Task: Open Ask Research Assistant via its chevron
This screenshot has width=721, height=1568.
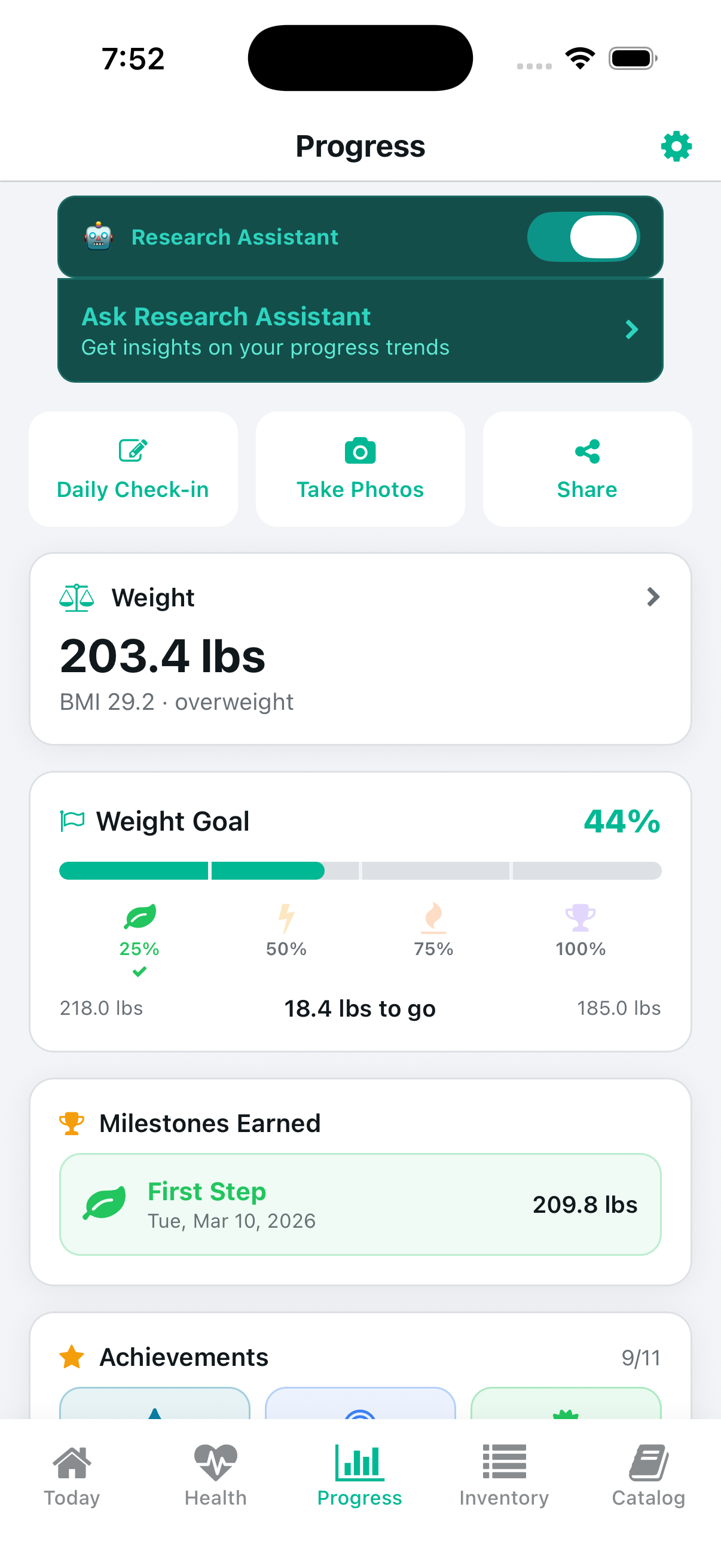Action: (633, 330)
